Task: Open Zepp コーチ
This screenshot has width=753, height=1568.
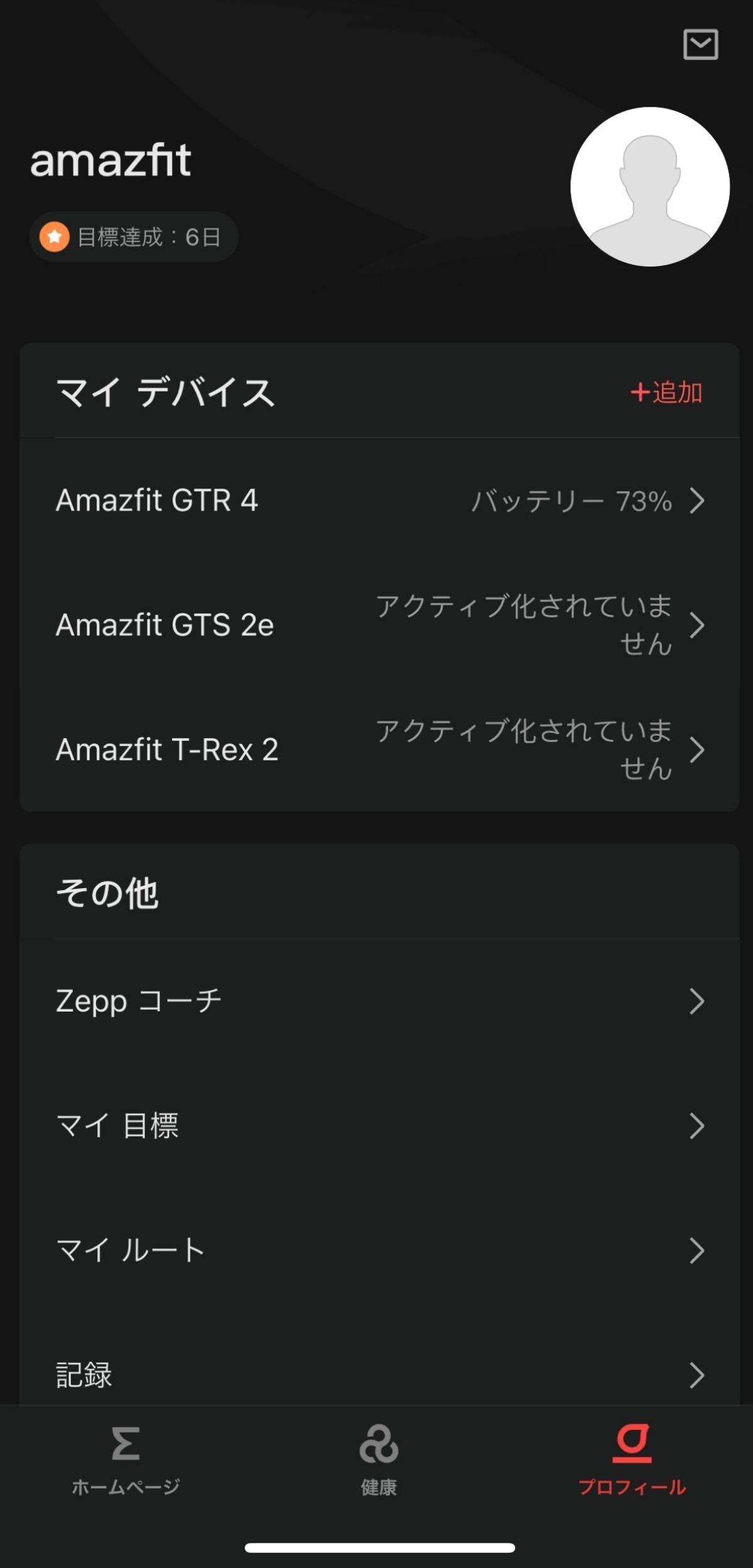Action: 380,1000
